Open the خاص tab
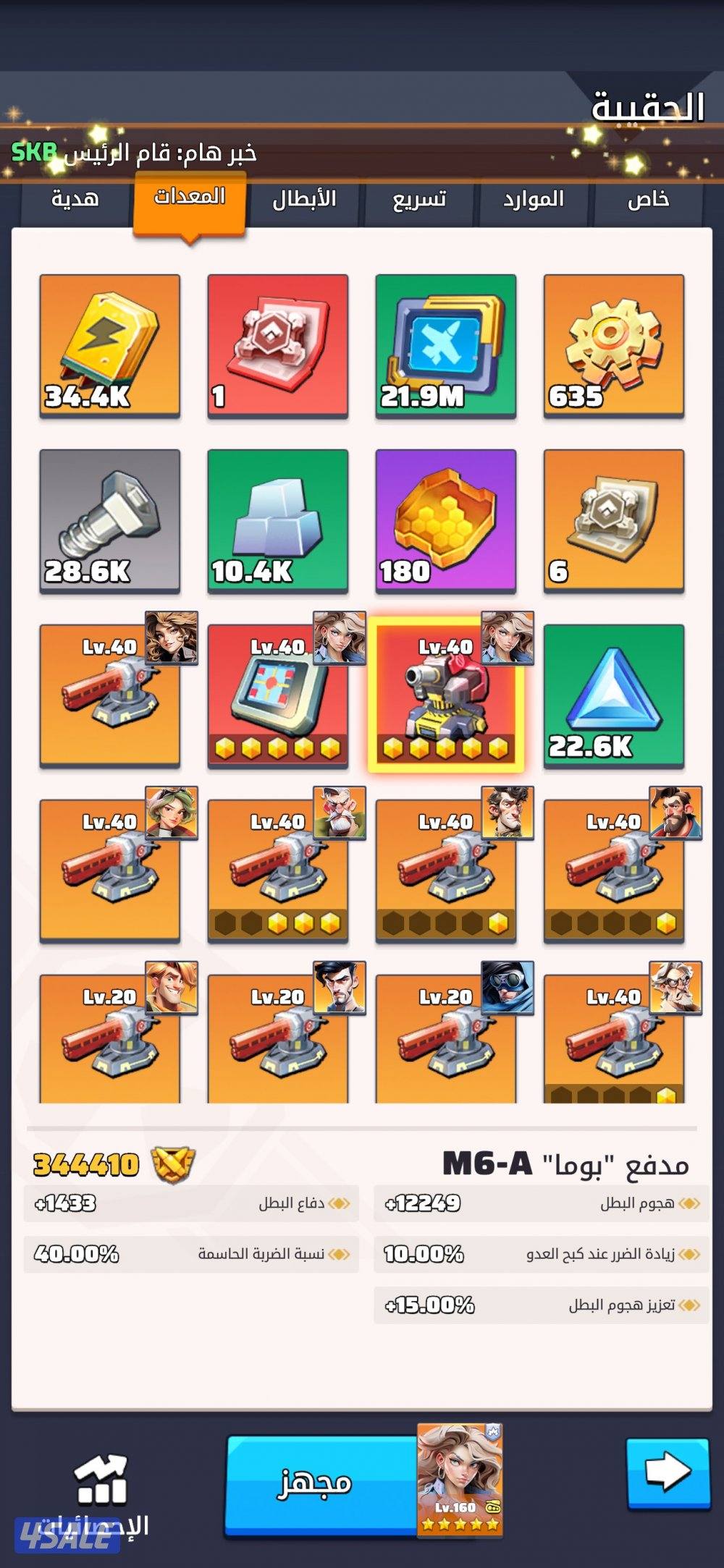This screenshot has height=1568, width=724. click(x=648, y=199)
